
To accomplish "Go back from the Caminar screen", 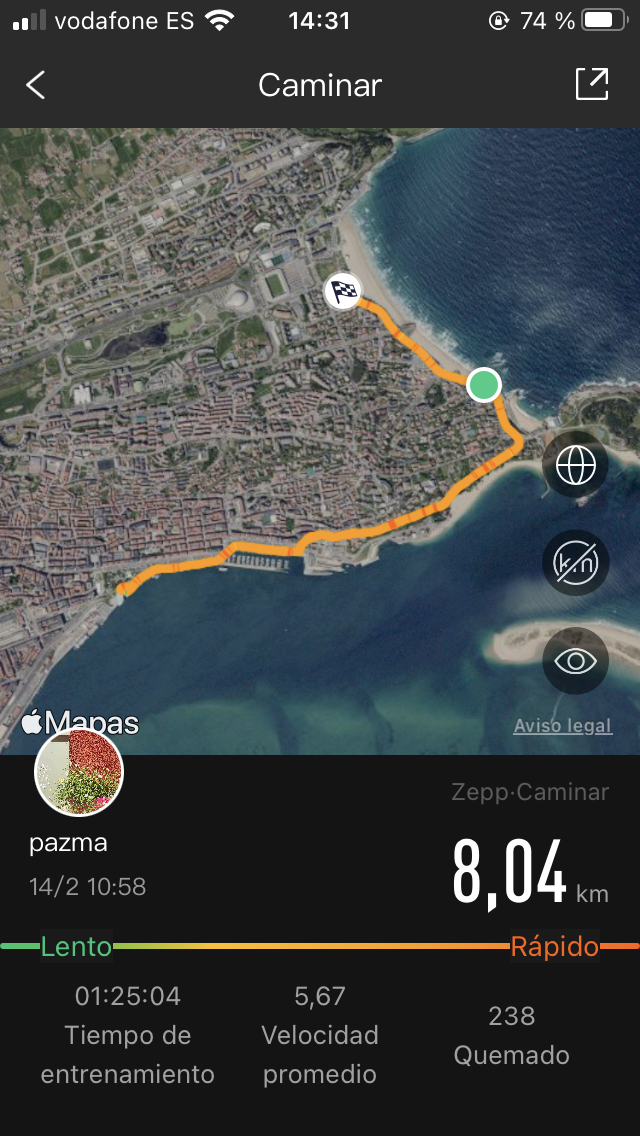I will pos(36,85).
